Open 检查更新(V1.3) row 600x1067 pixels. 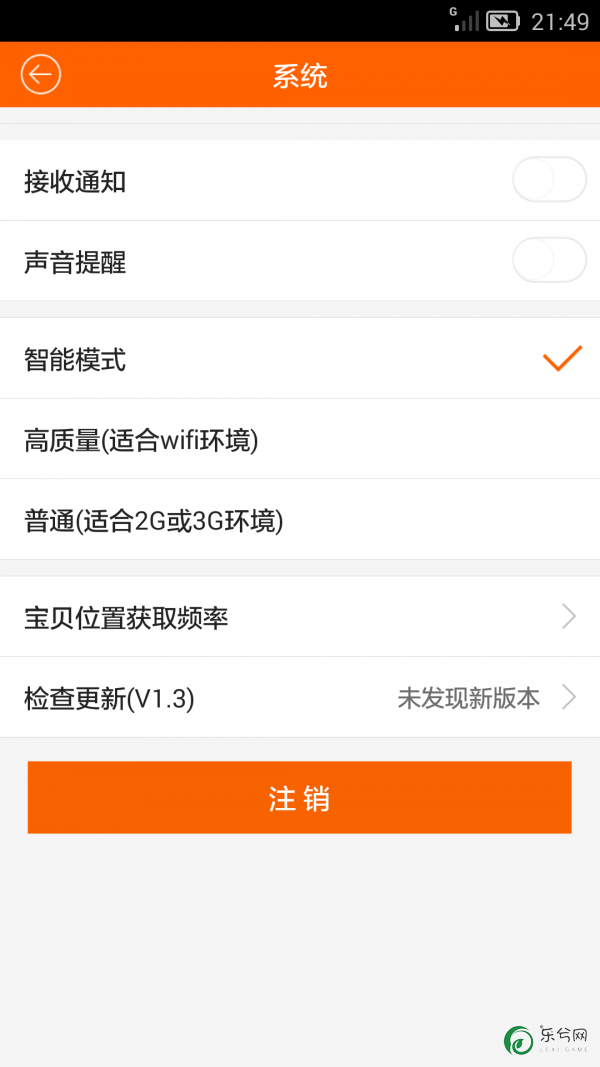click(x=300, y=697)
